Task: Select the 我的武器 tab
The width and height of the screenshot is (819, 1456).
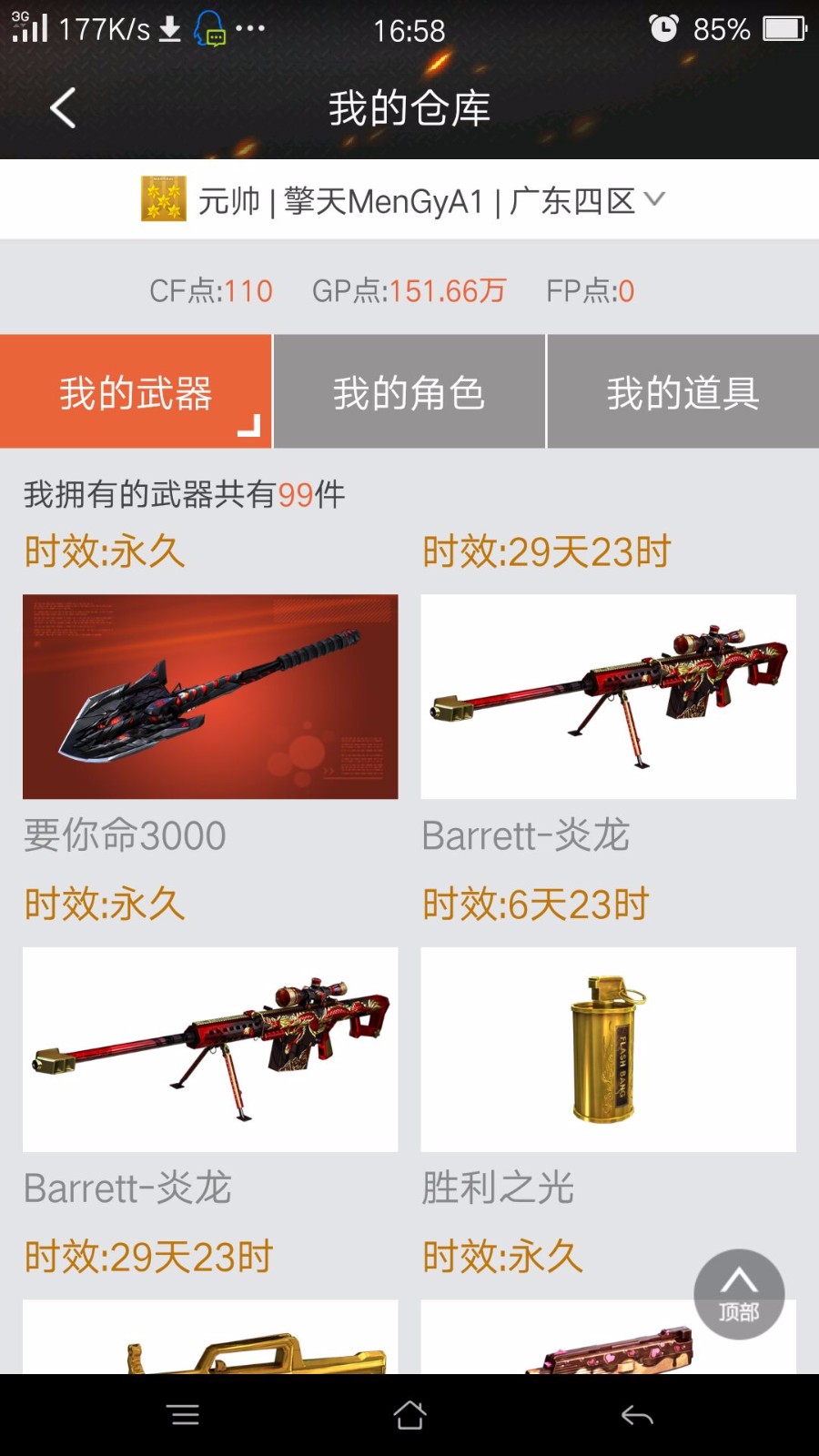Action: click(x=136, y=393)
